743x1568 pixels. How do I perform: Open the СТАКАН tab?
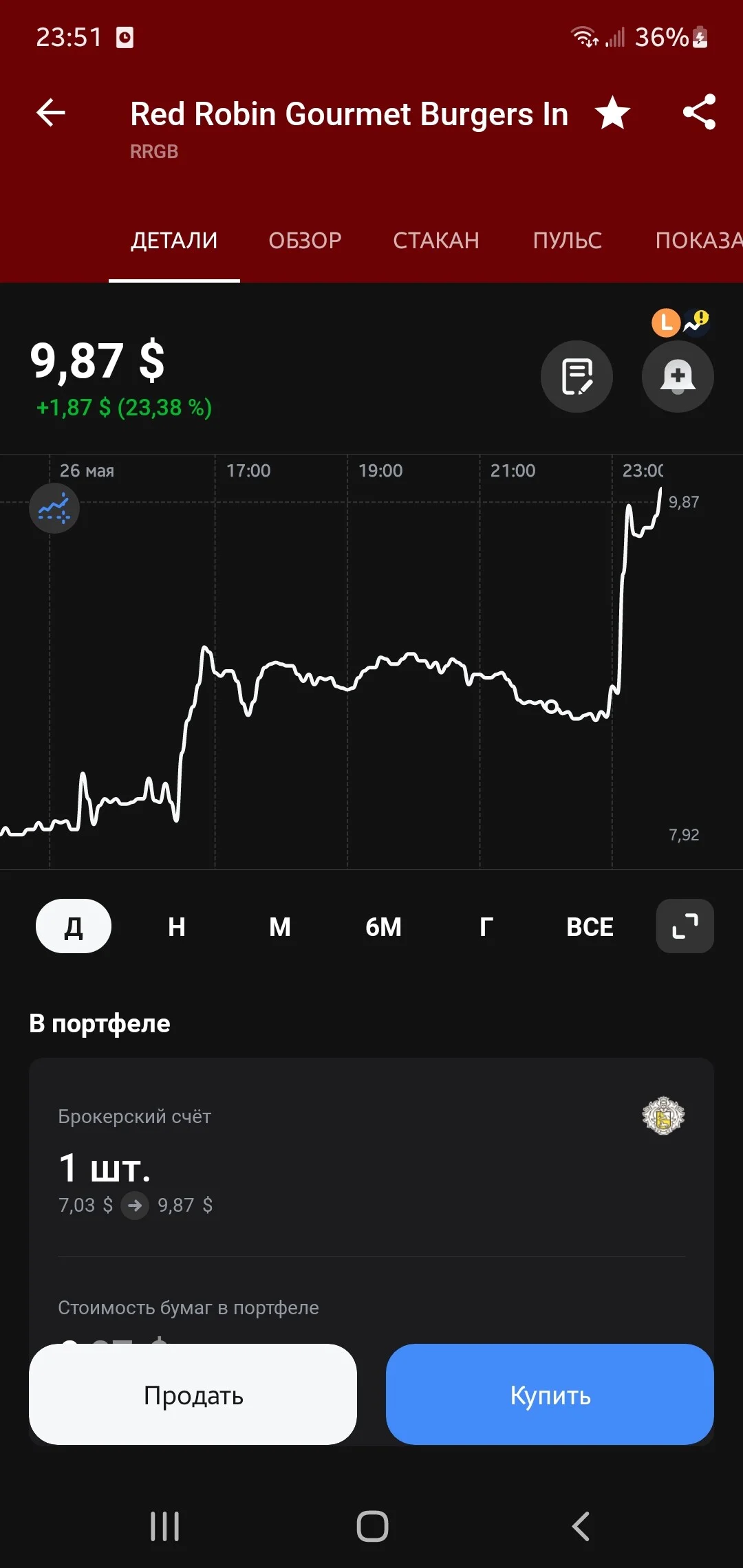point(436,240)
